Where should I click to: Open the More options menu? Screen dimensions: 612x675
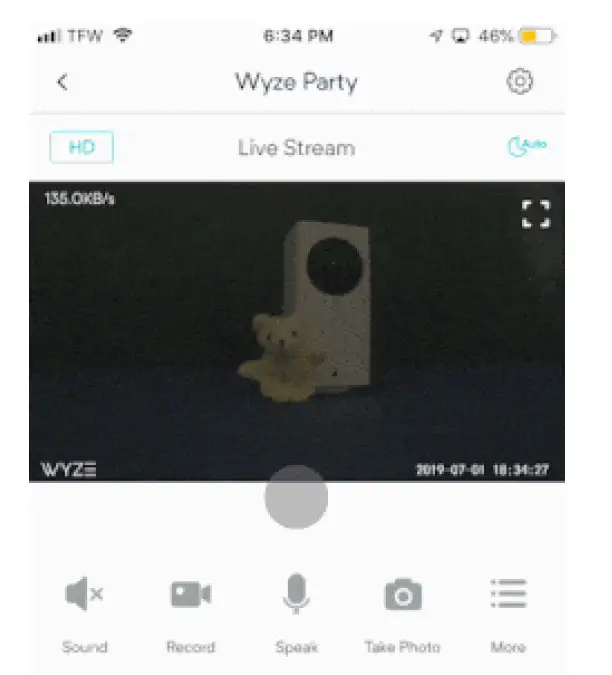[x=508, y=596]
